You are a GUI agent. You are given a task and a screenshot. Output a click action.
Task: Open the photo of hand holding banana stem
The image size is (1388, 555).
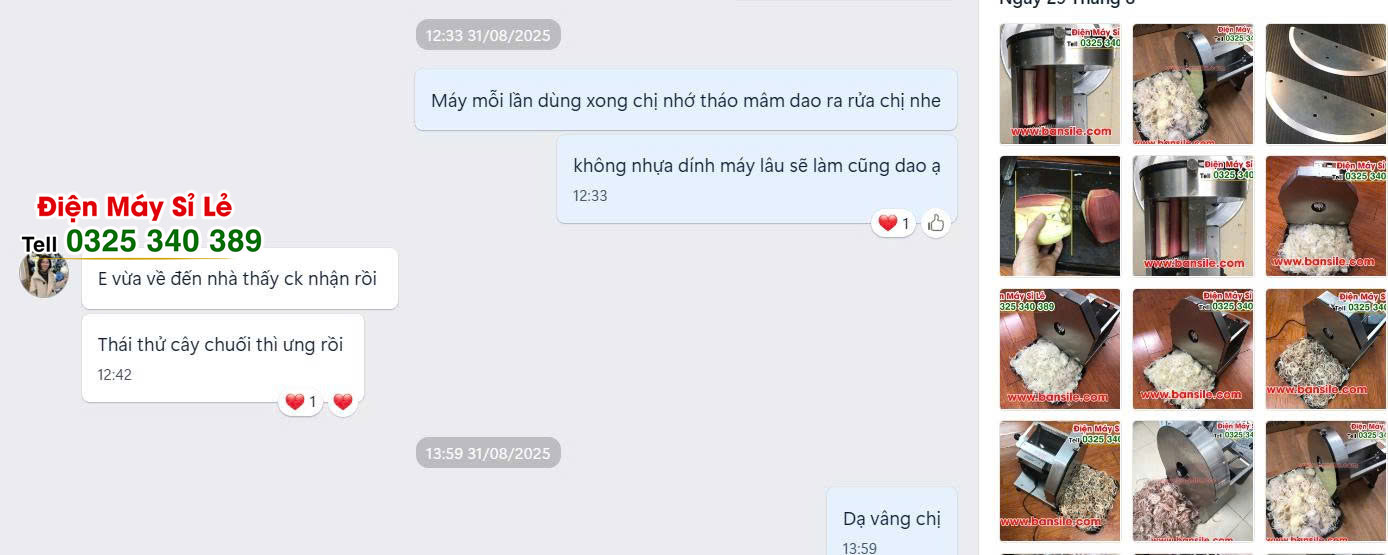click(1060, 216)
